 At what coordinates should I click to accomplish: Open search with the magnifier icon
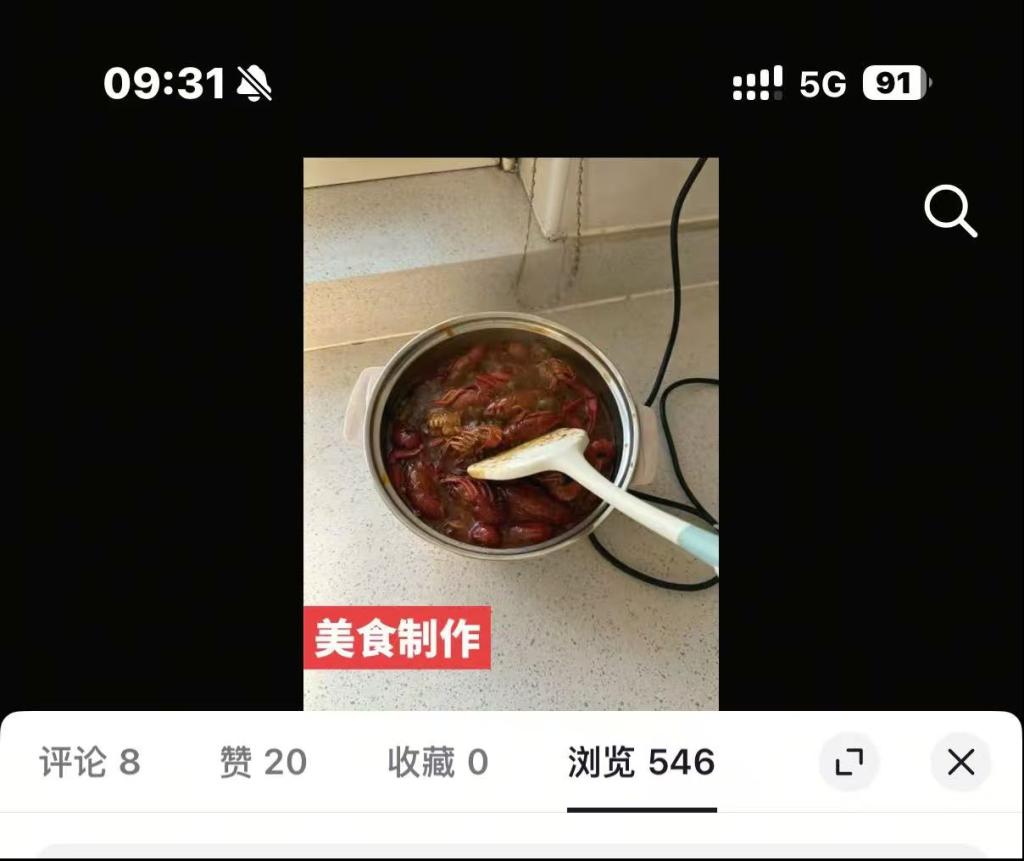pyautogui.click(x=949, y=211)
